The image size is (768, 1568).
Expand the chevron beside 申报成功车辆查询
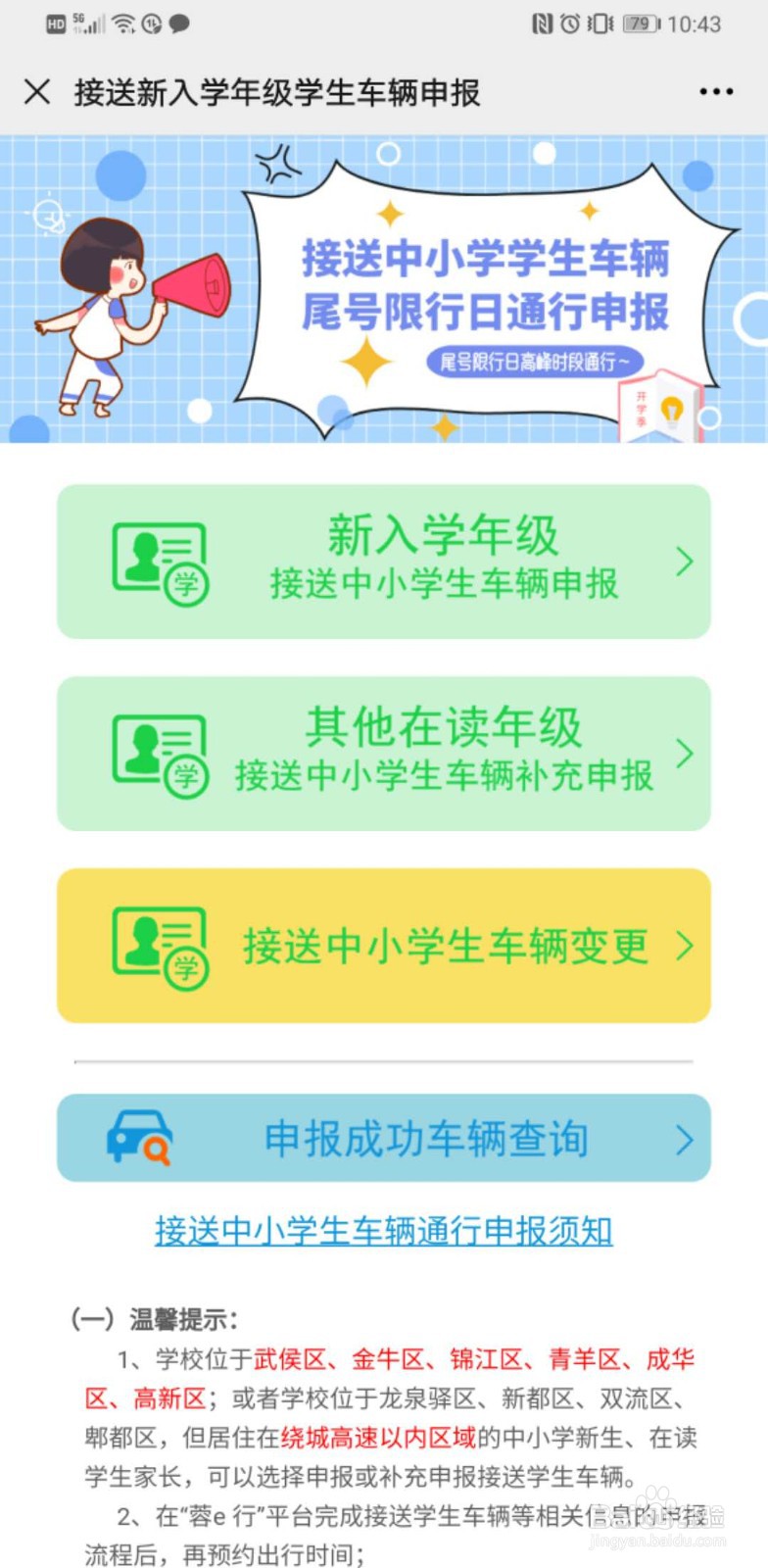[x=686, y=1139]
